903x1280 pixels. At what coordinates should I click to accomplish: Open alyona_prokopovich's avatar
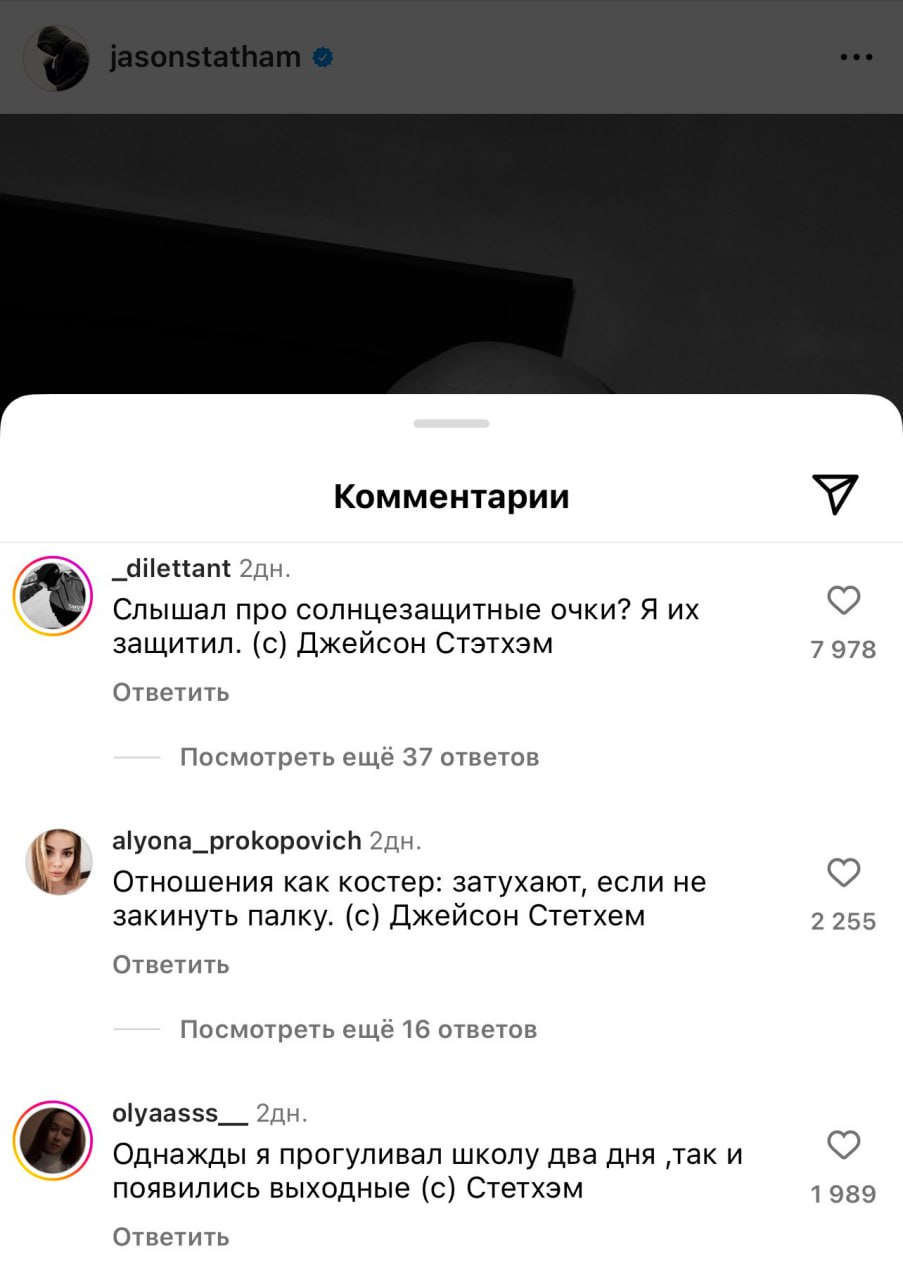click(x=59, y=862)
